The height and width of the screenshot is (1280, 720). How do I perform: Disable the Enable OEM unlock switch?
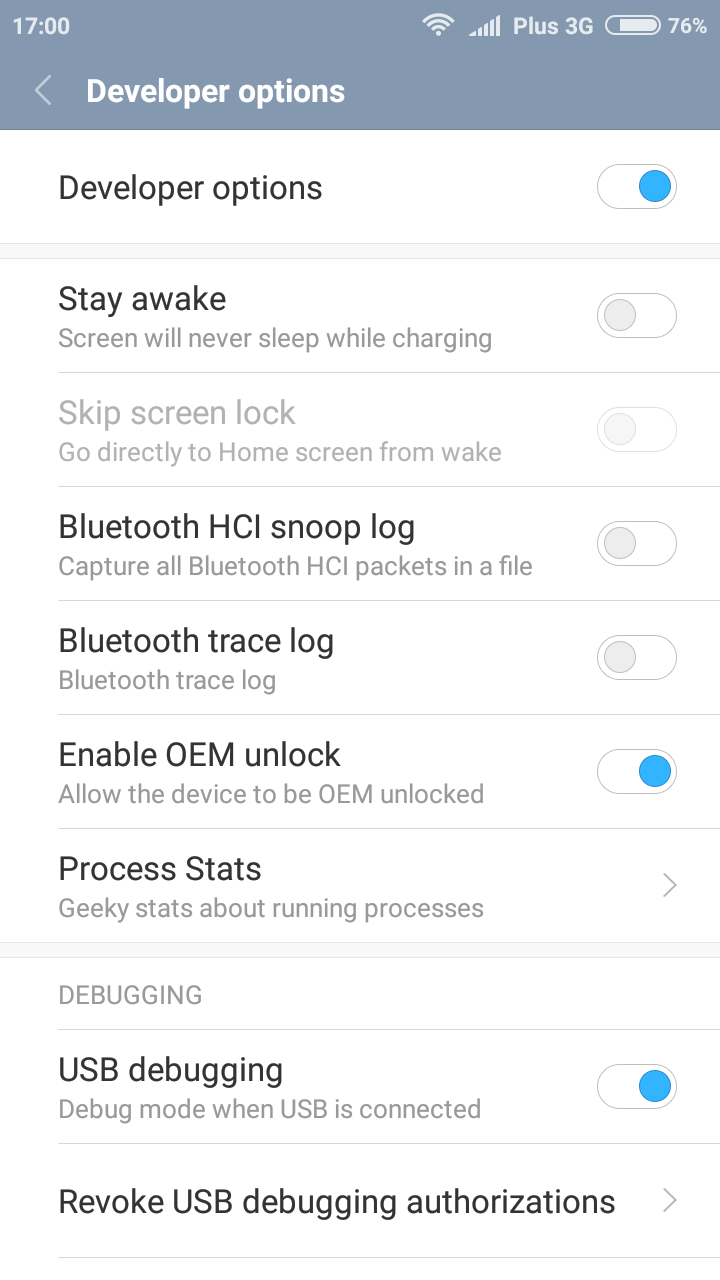636,772
